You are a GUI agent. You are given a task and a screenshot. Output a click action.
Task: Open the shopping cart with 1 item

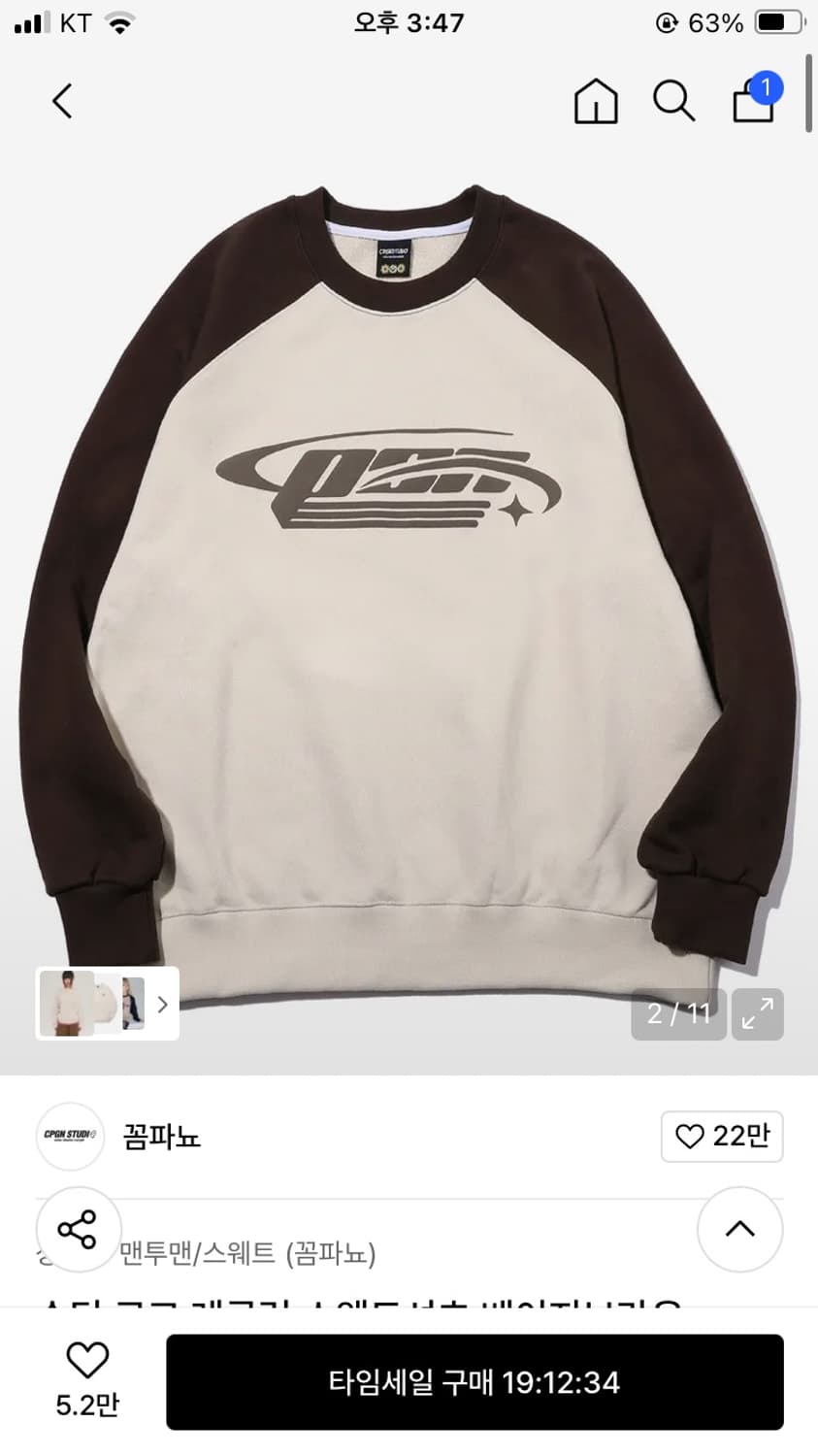pos(753,103)
